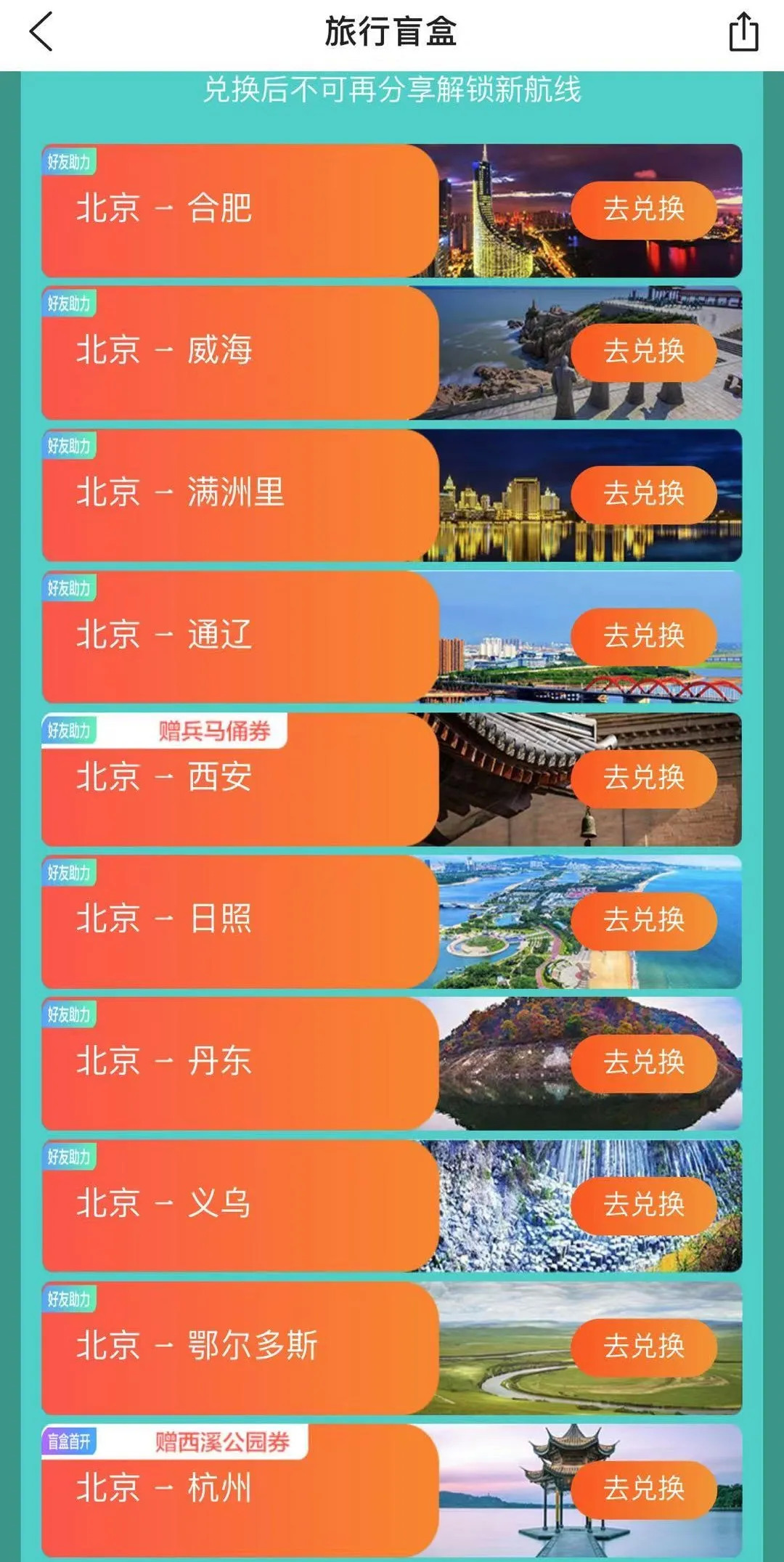Tap 去兑换 for 北京 - 鄂尔多斯

click(644, 1347)
